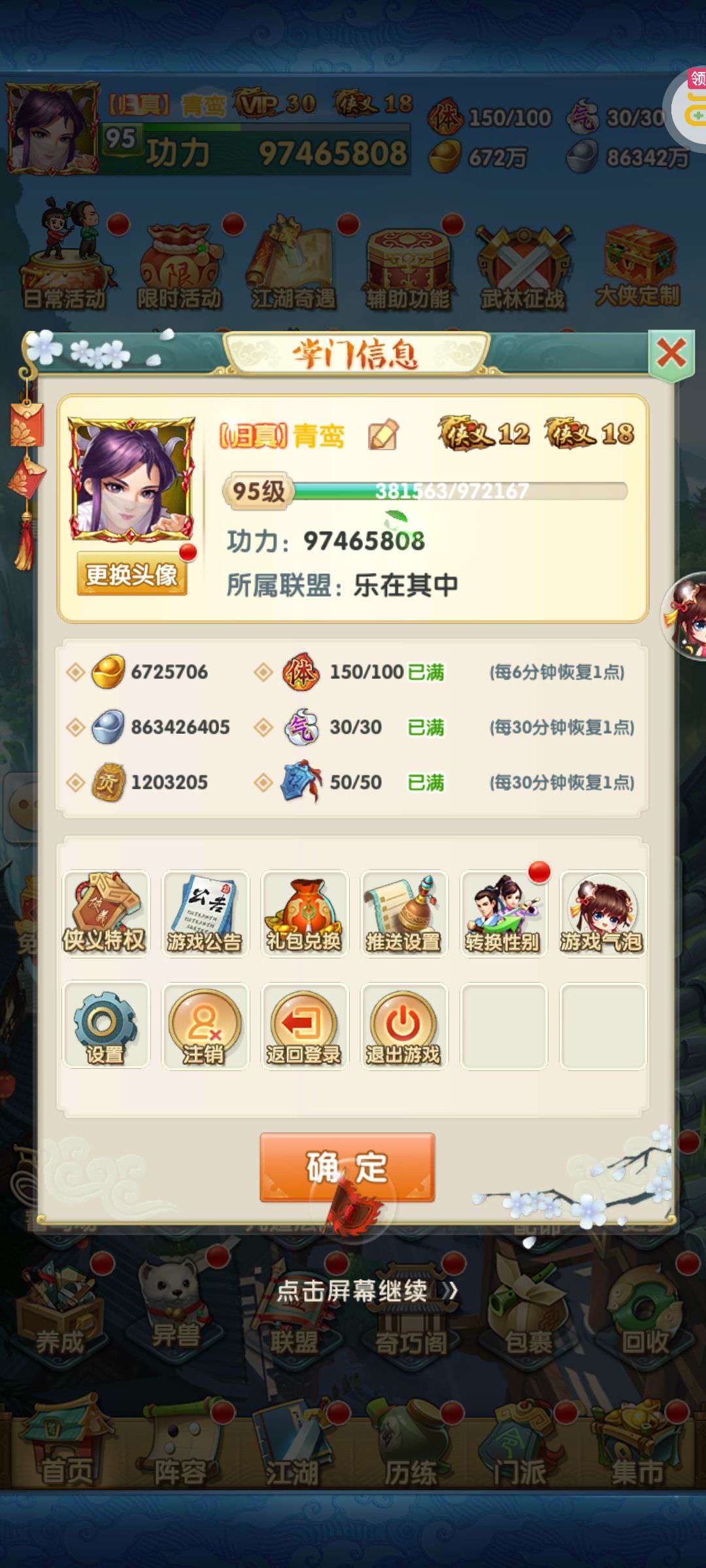Choose 返回登录 to return to login
Screen dimensions: 706x1568
304,1026
